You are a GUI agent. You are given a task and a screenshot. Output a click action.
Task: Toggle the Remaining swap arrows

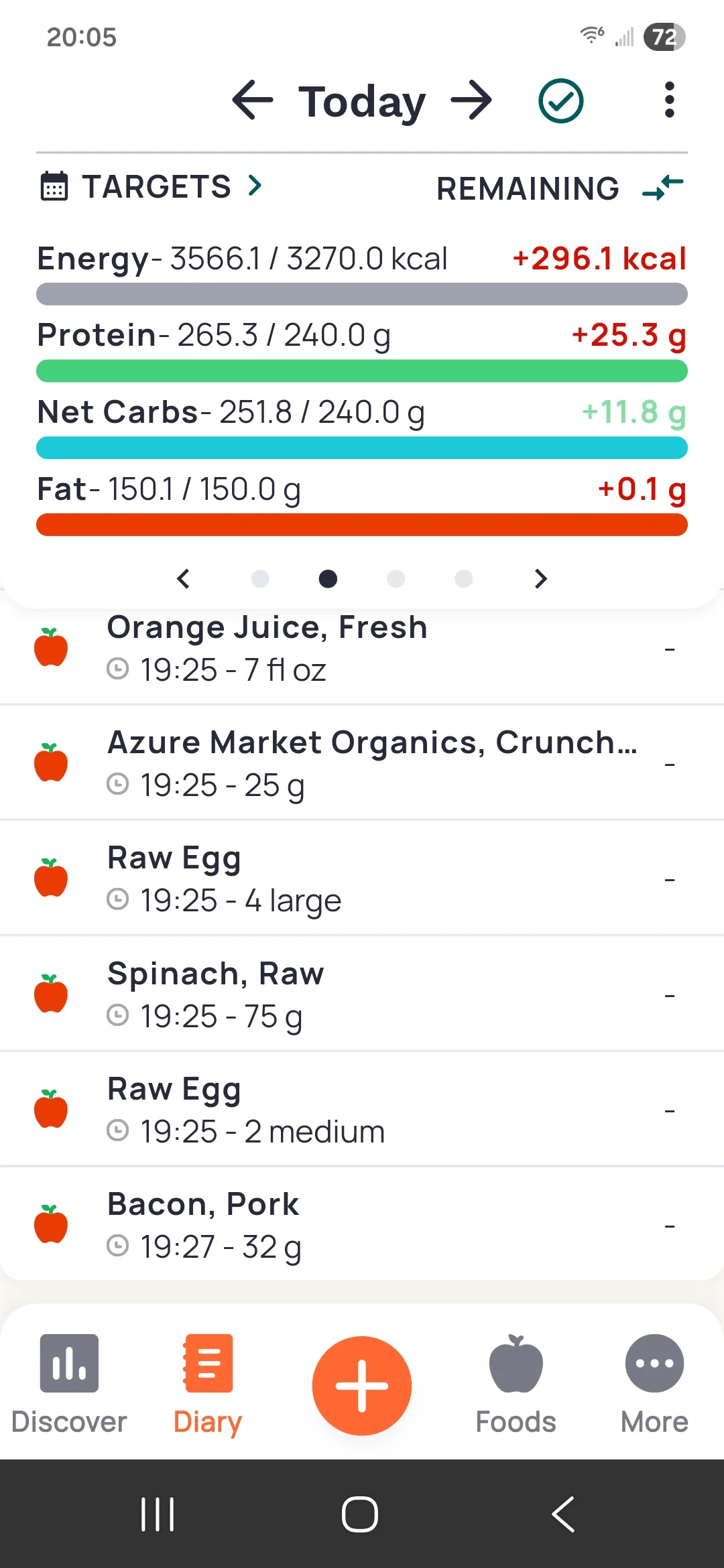662,188
